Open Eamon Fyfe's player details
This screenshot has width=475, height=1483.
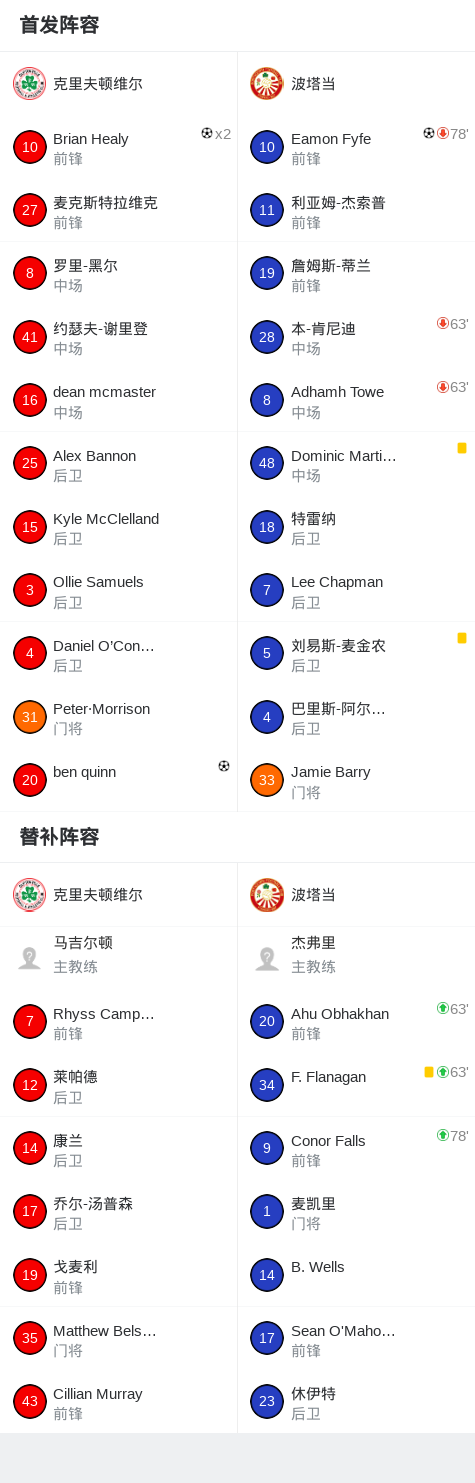[356, 147]
